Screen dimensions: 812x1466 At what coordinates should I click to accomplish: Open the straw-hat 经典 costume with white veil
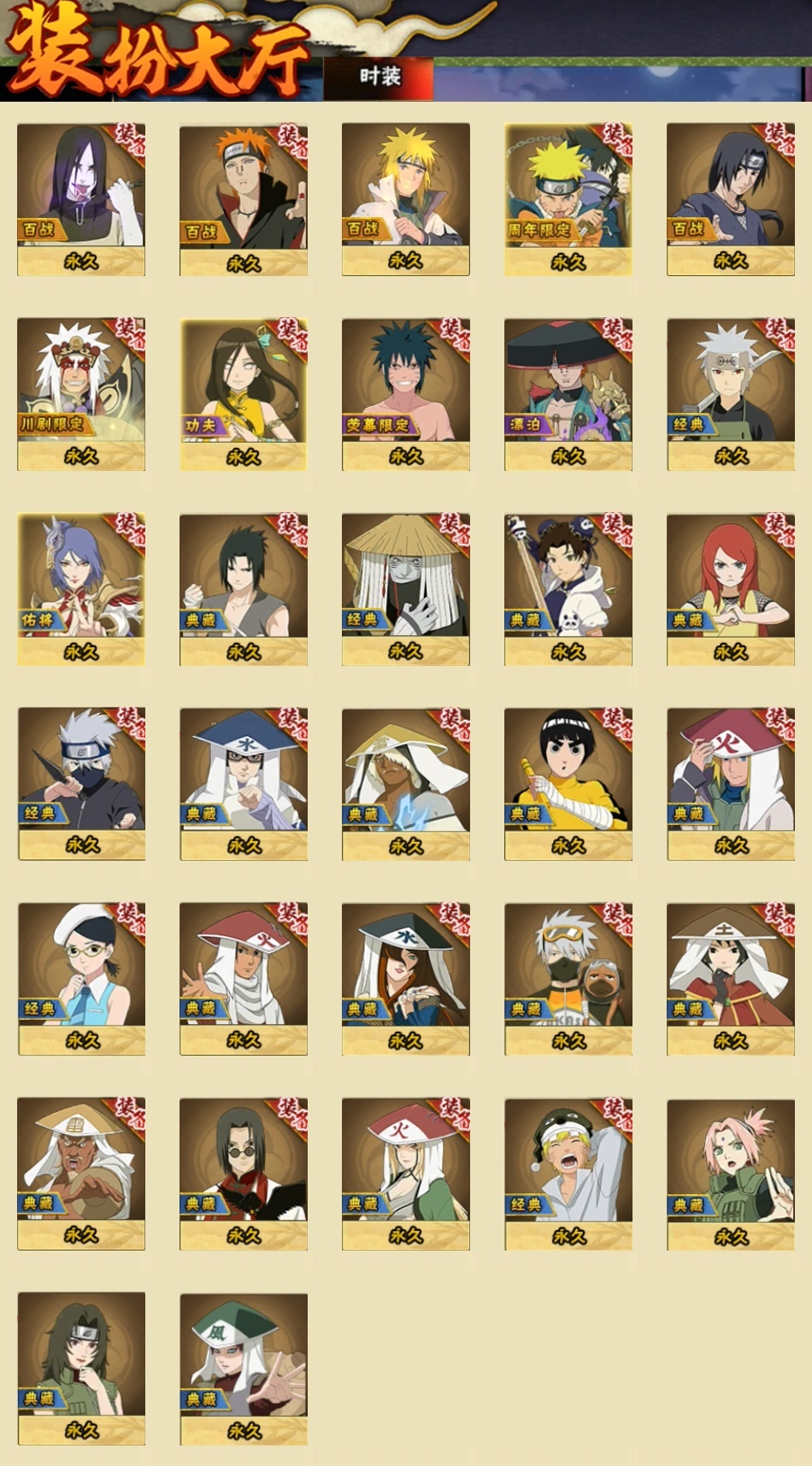point(405,588)
